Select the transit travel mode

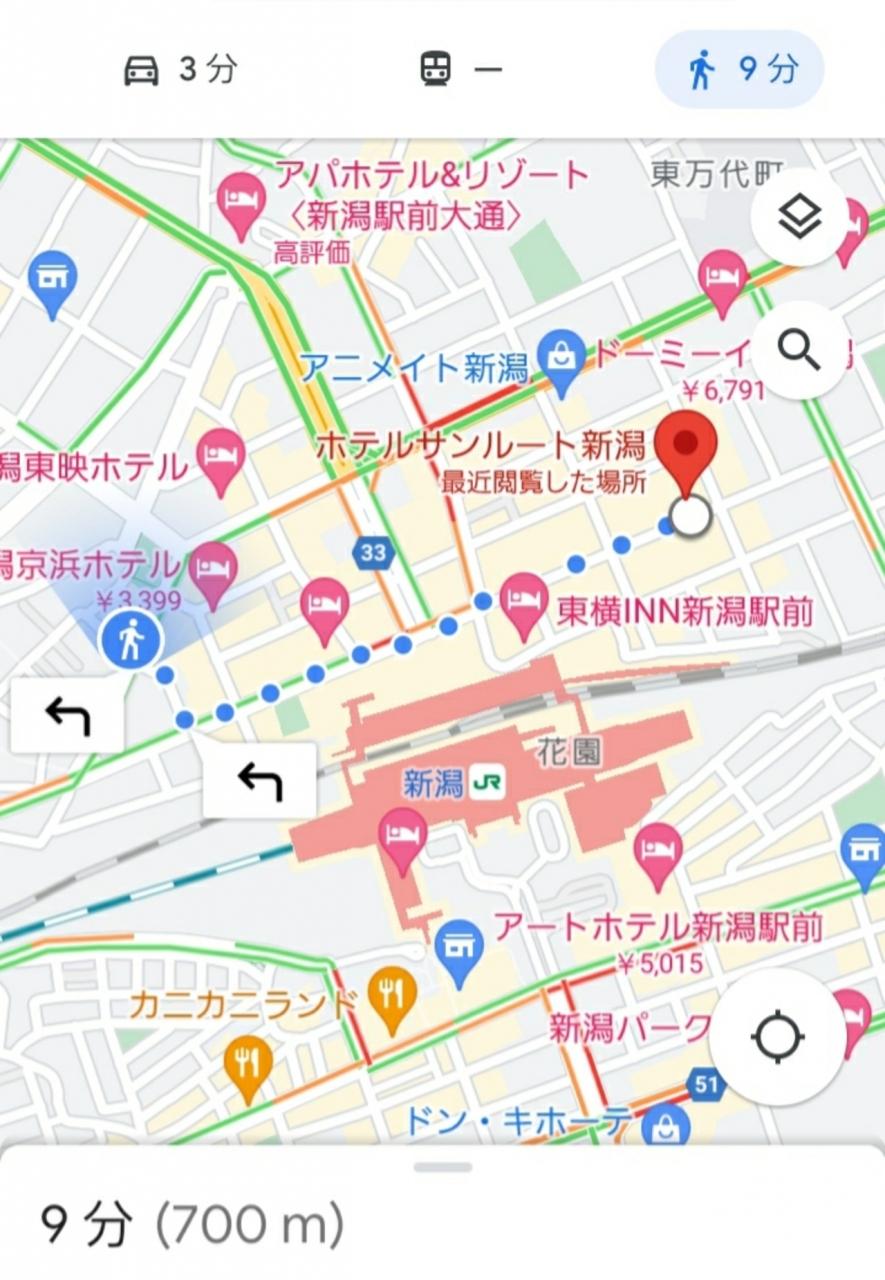point(459,70)
